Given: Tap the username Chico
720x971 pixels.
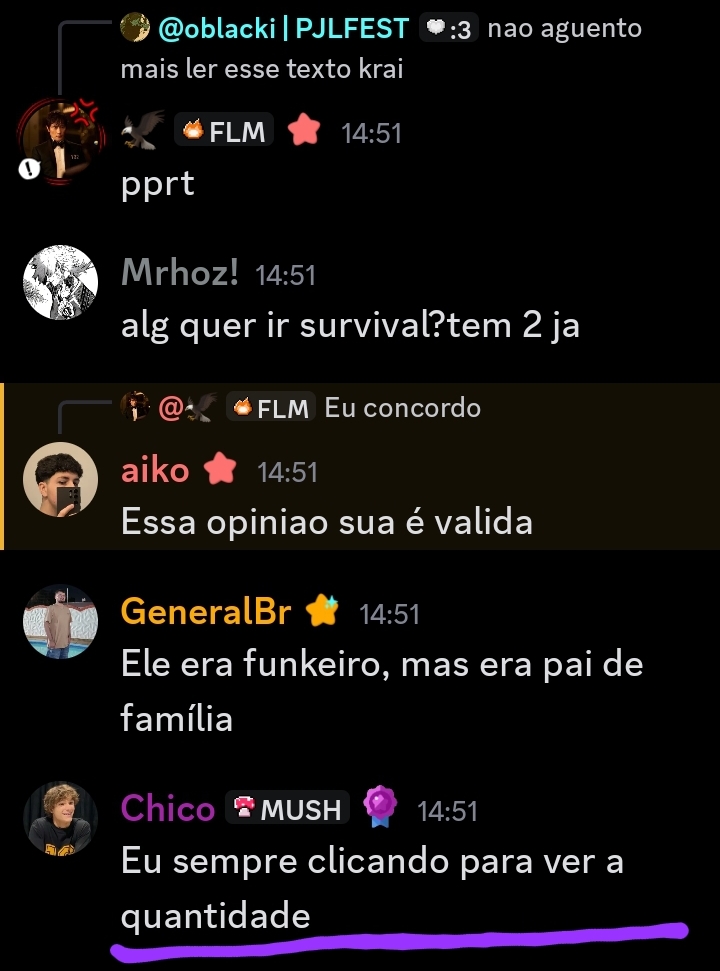Looking at the screenshot, I should tap(168, 808).
